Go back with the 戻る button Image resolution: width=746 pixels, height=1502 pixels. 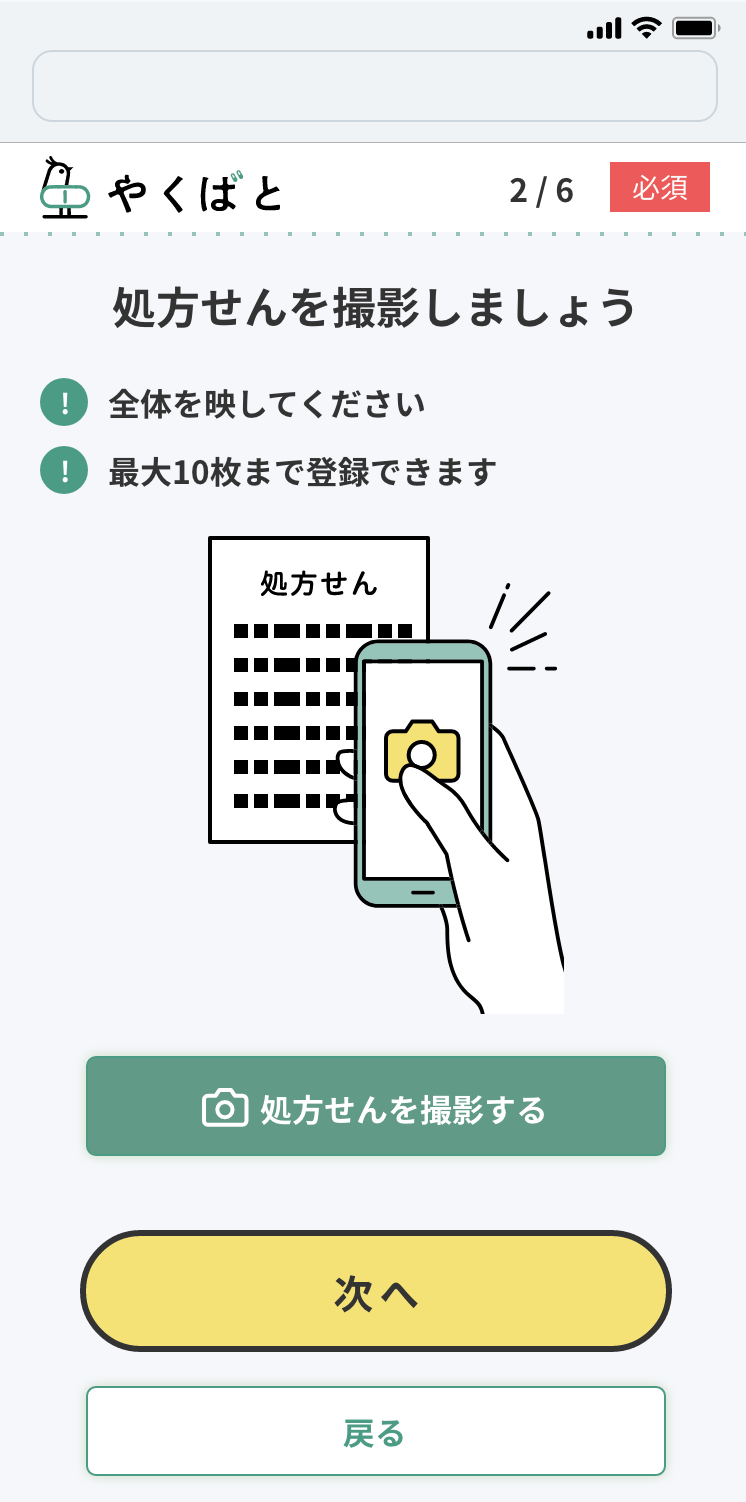[x=375, y=1431]
